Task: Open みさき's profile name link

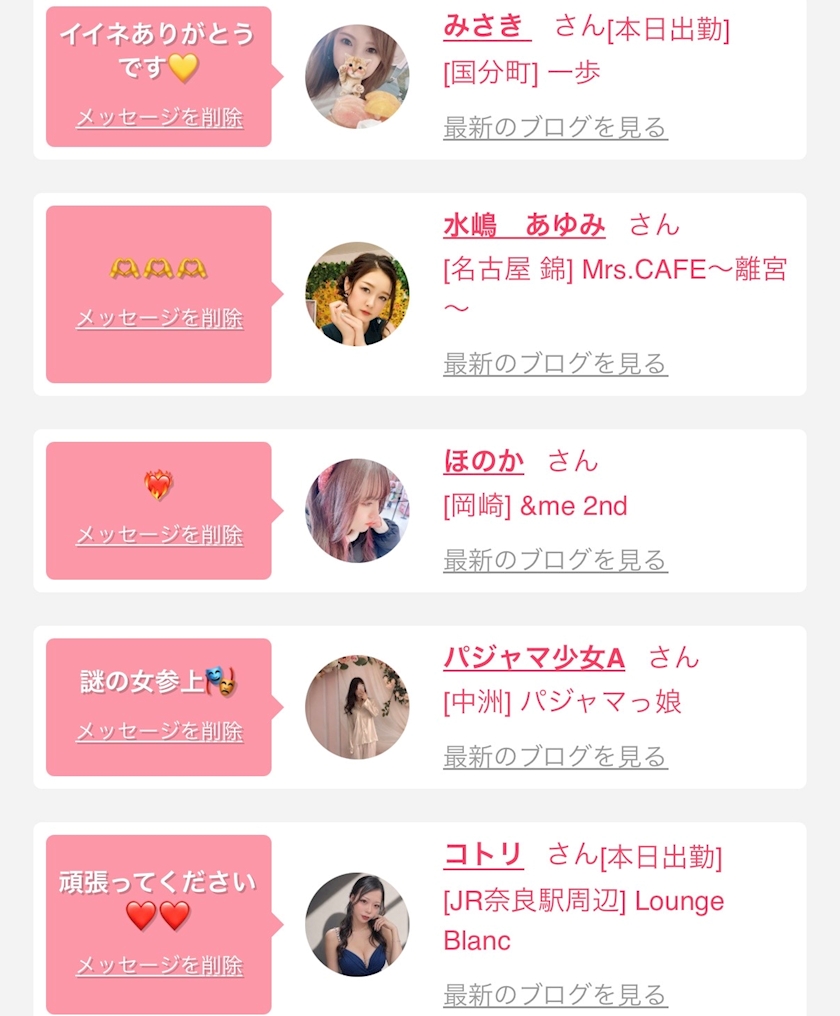Action: point(487,27)
